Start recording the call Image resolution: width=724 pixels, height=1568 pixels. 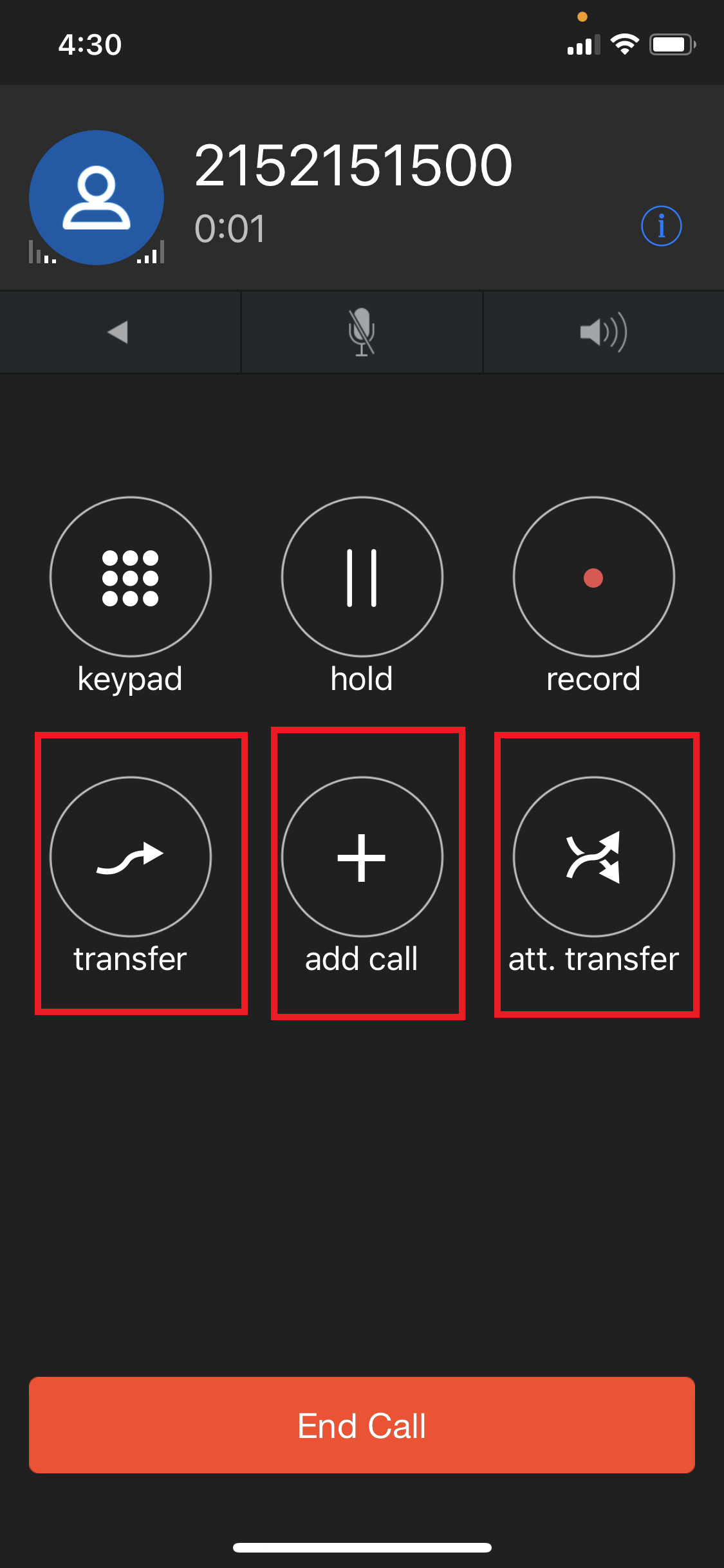pos(593,577)
